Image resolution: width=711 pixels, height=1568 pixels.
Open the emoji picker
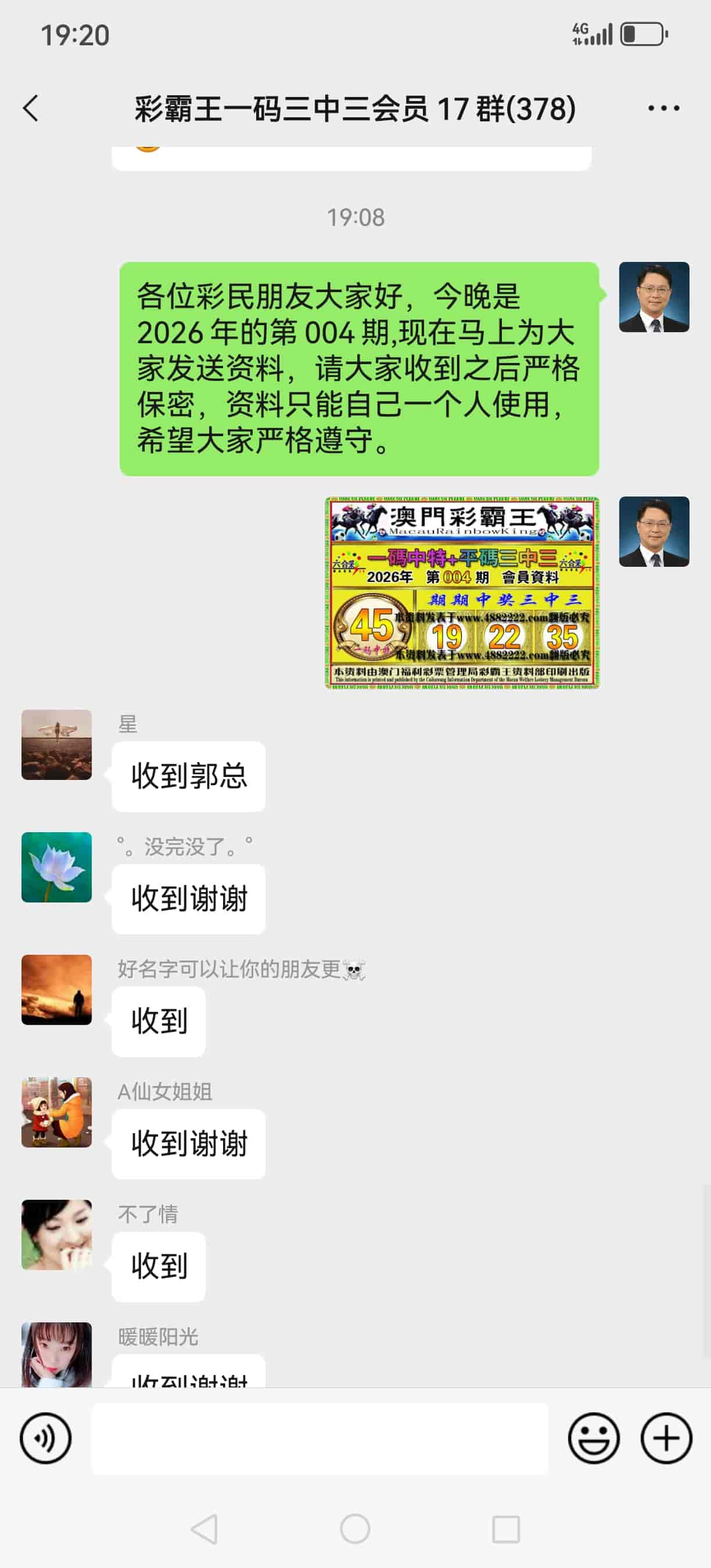click(594, 1438)
